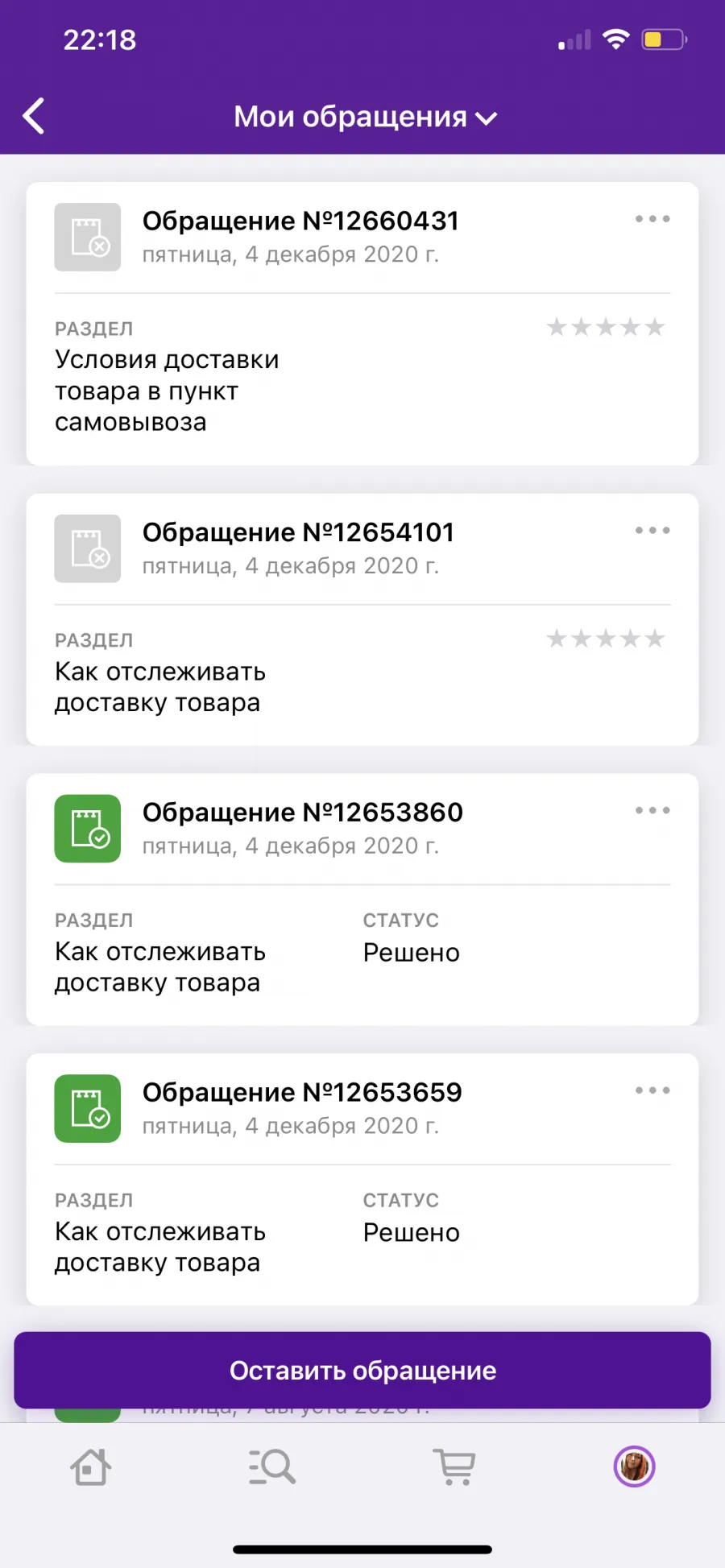Open the profile avatar tab
The height and width of the screenshot is (1568, 725).
635,1467
